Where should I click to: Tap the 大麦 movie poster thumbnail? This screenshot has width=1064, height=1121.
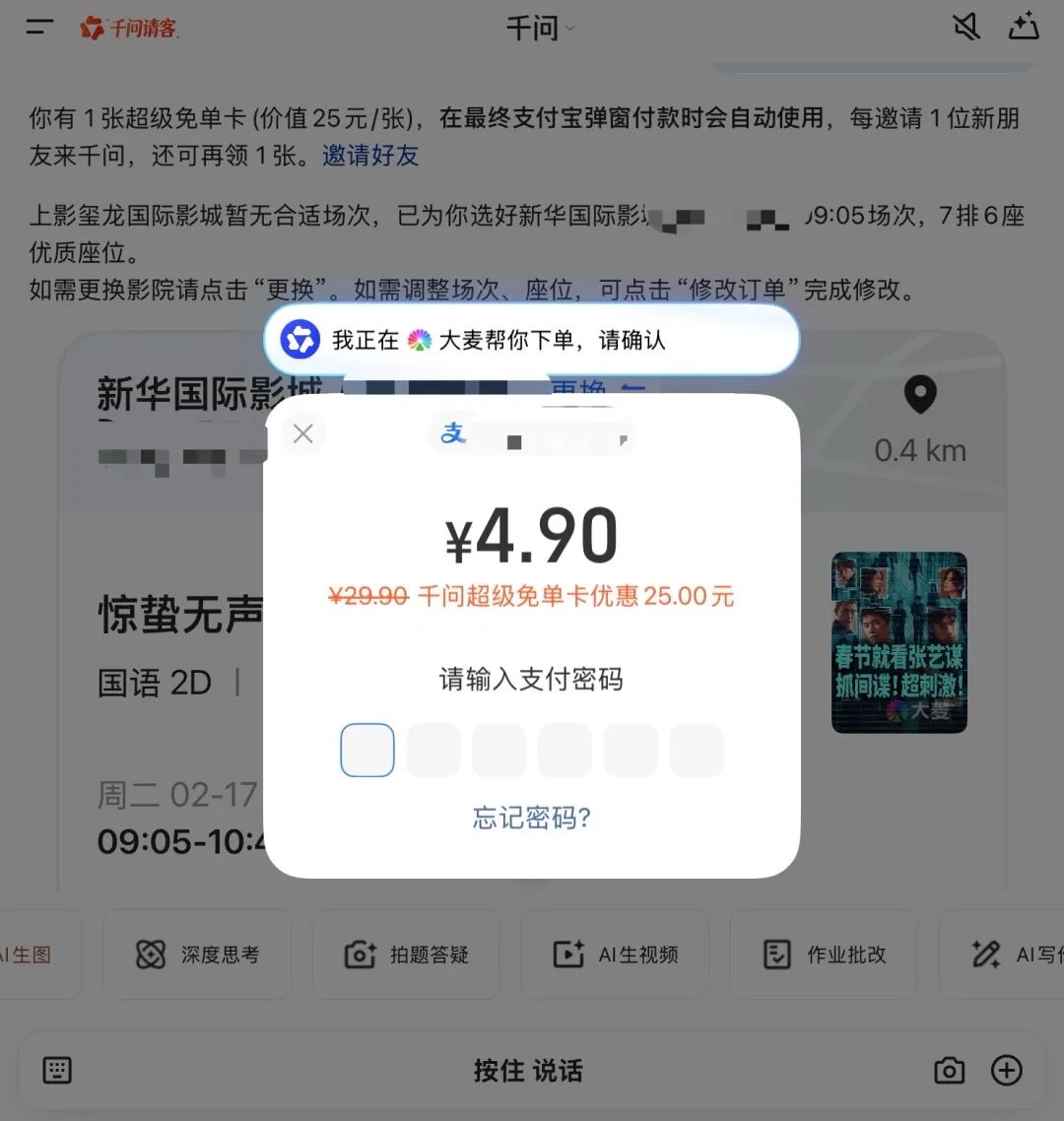pos(898,641)
